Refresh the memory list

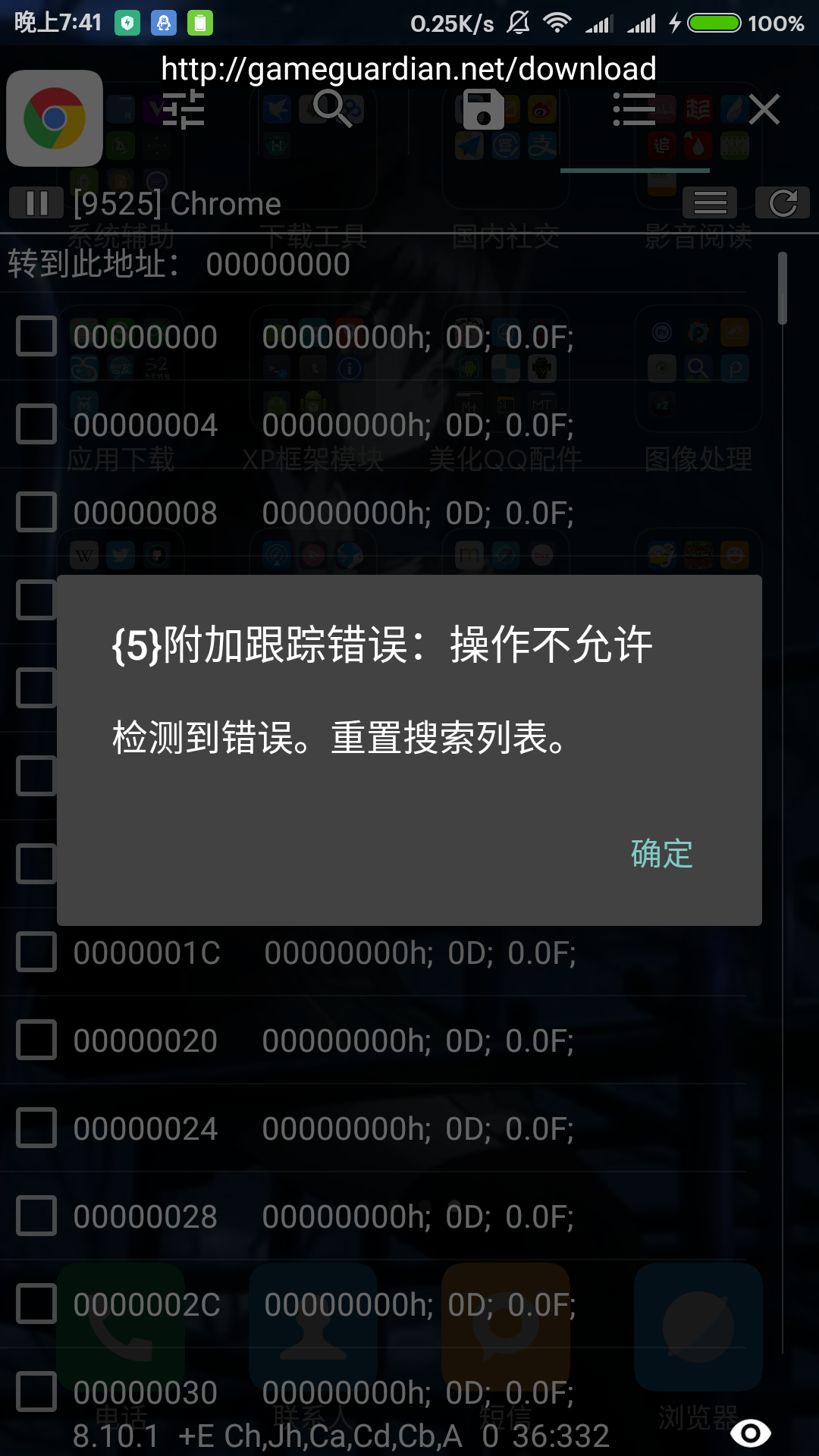(x=783, y=203)
